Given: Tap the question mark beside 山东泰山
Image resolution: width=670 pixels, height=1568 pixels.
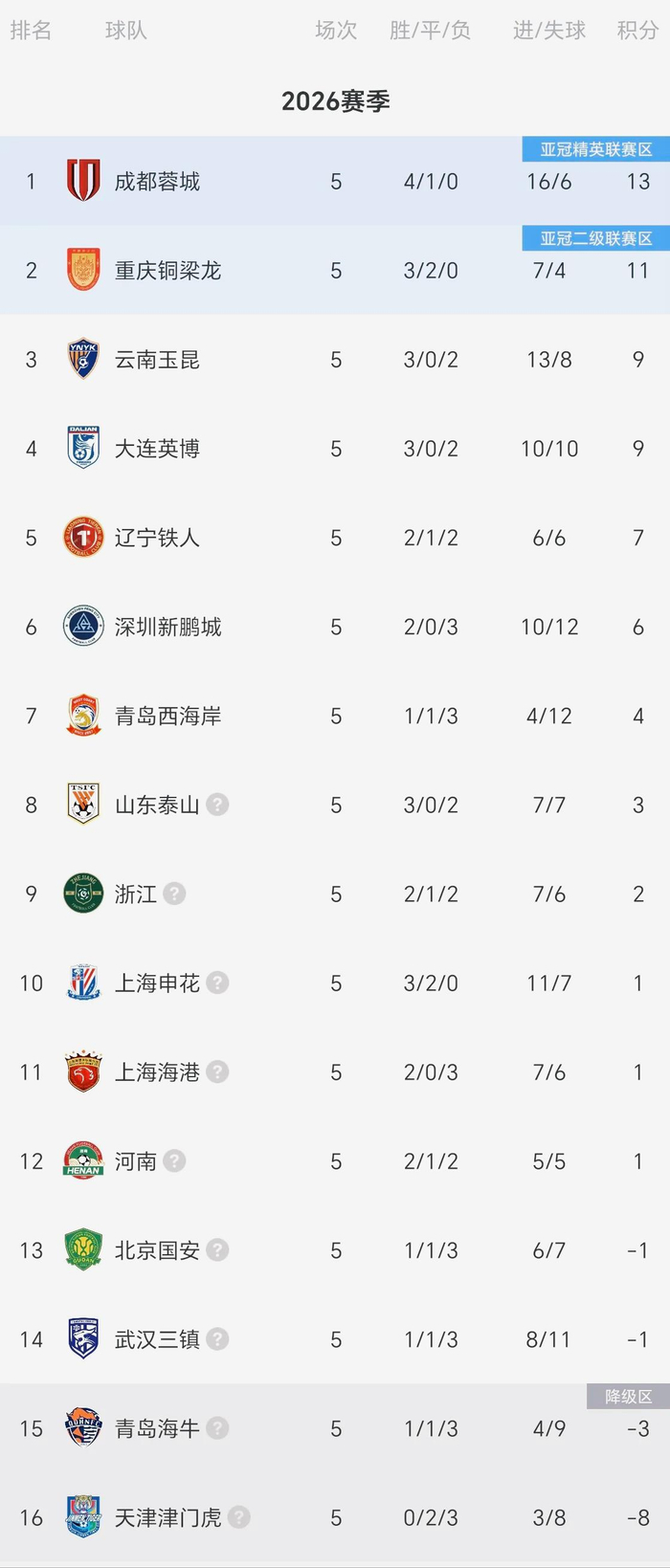Looking at the screenshot, I should [x=218, y=805].
